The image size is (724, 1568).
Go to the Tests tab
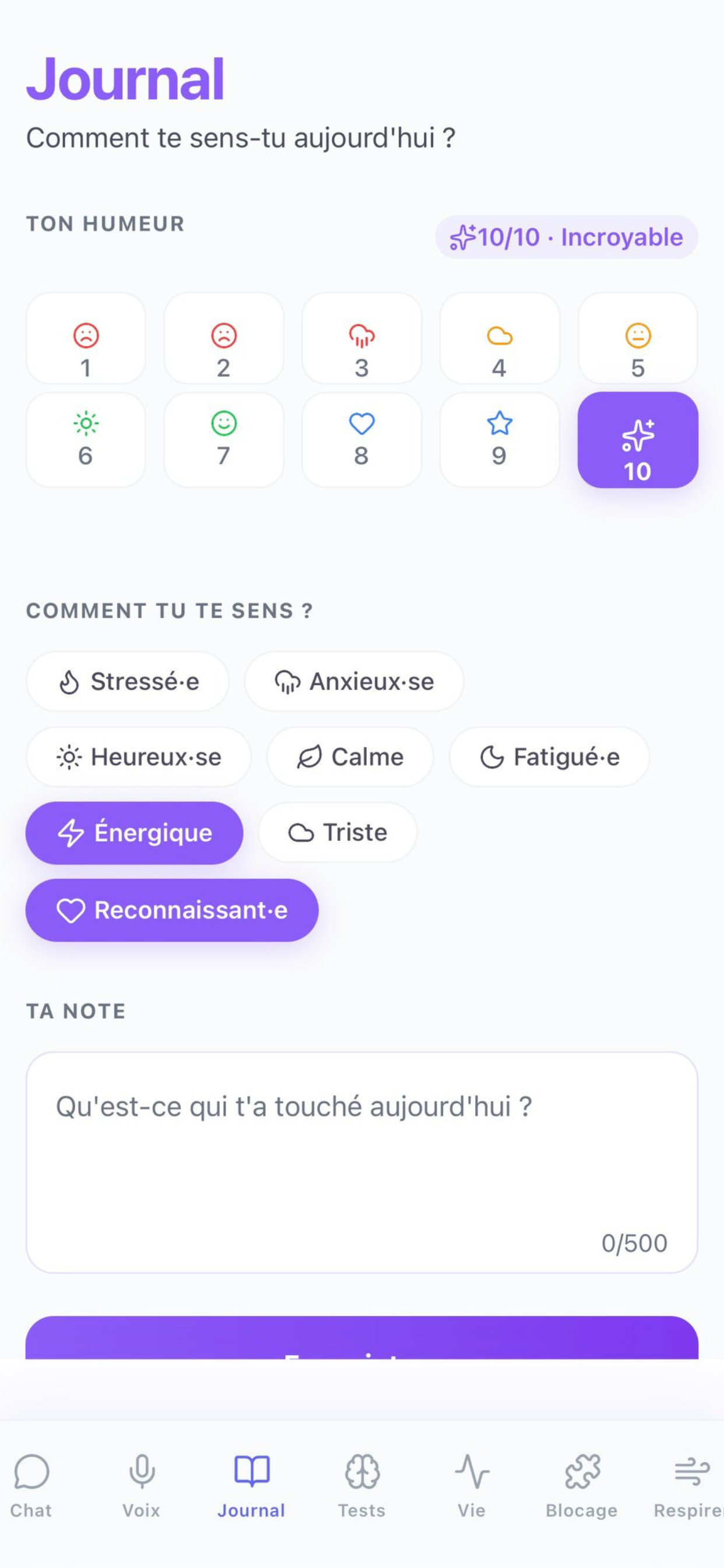click(362, 1485)
